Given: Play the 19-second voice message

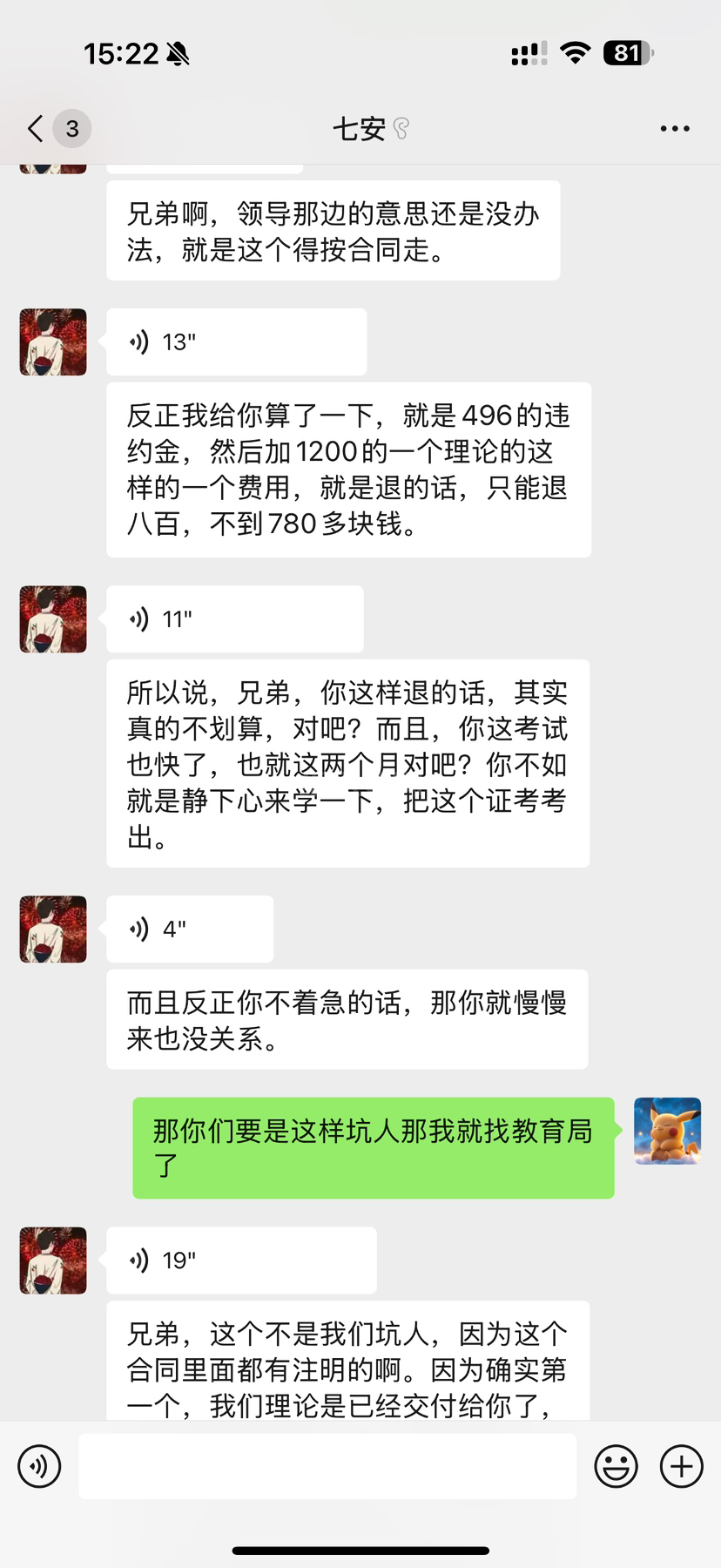Looking at the screenshot, I should (241, 1260).
